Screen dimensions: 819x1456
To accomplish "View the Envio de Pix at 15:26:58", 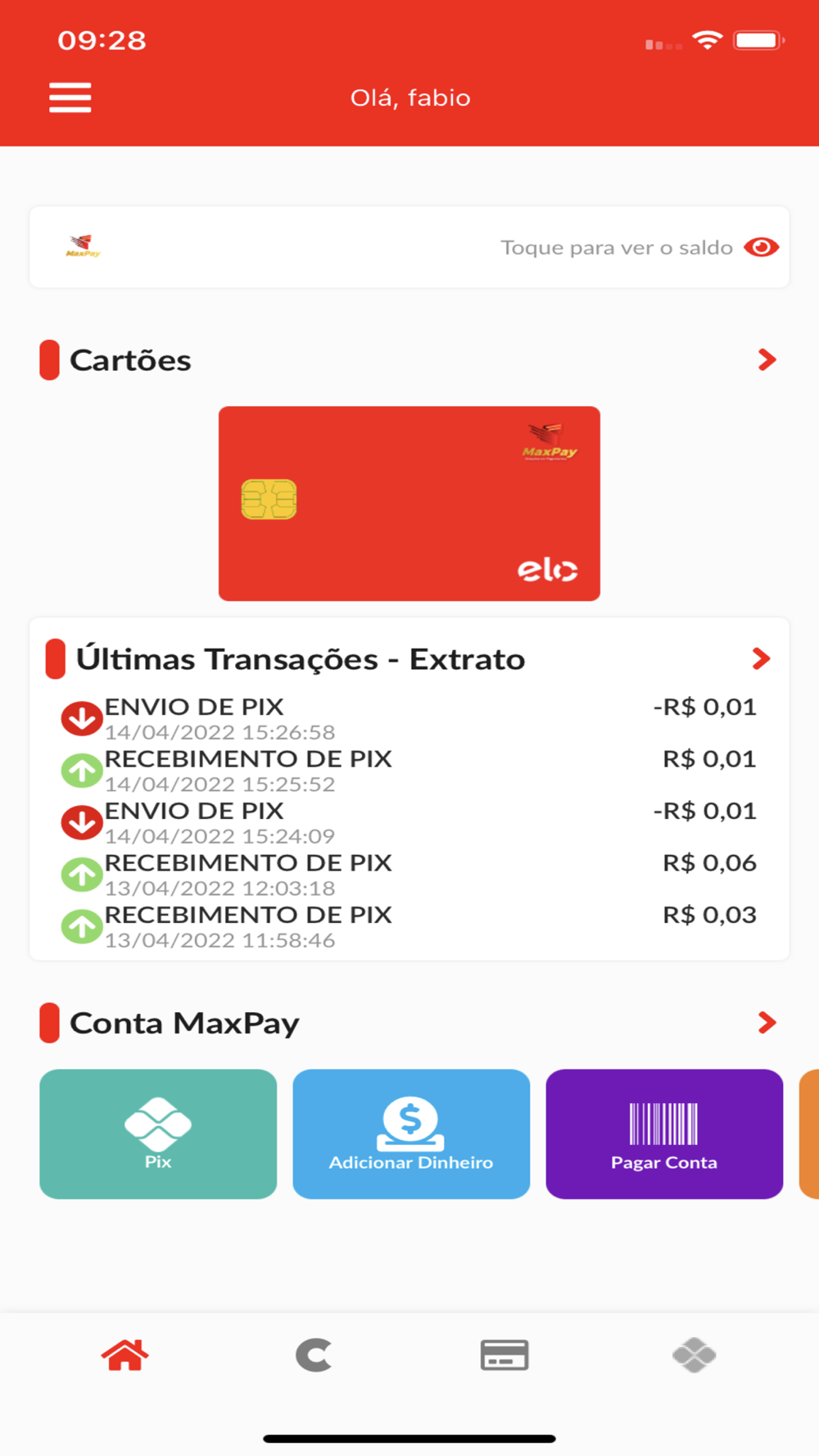I will point(409,718).
